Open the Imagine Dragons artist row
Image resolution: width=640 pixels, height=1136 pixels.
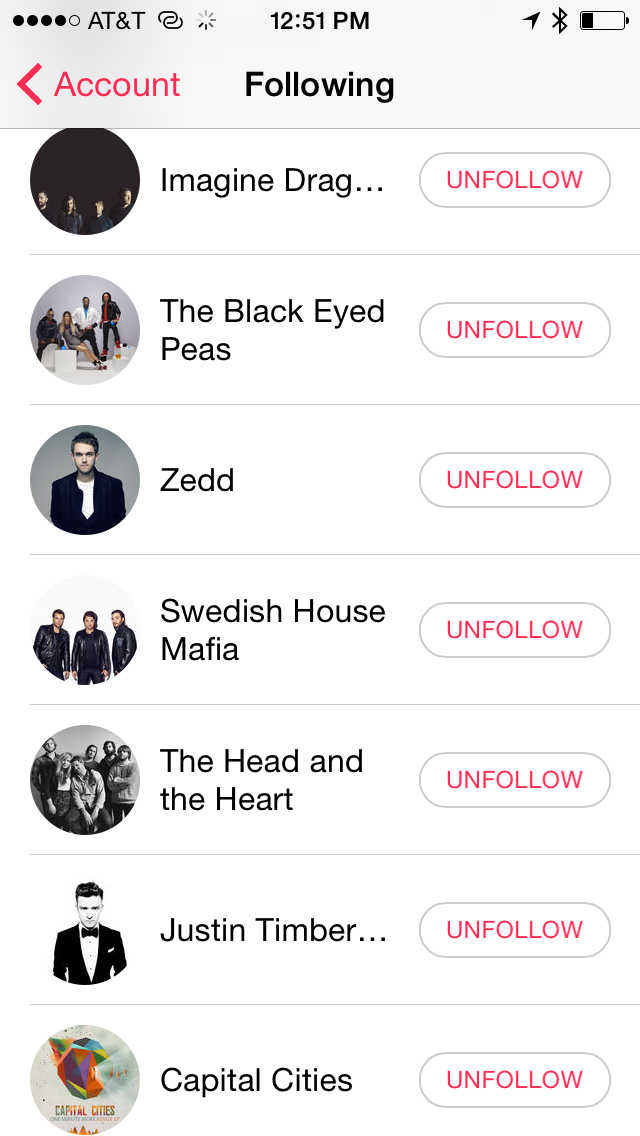[271, 180]
